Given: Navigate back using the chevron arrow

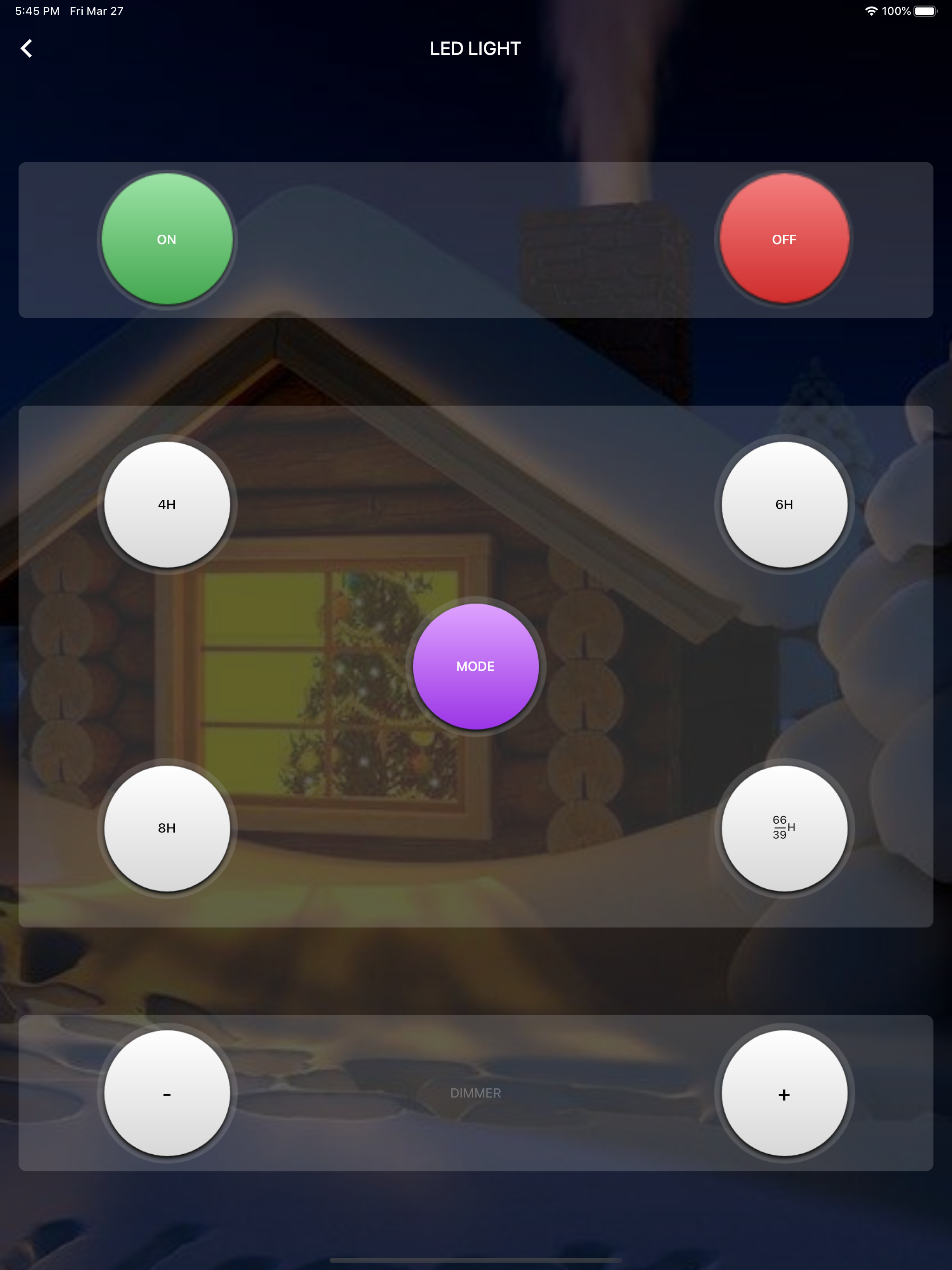Looking at the screenshot, I should tap(26, 48).
